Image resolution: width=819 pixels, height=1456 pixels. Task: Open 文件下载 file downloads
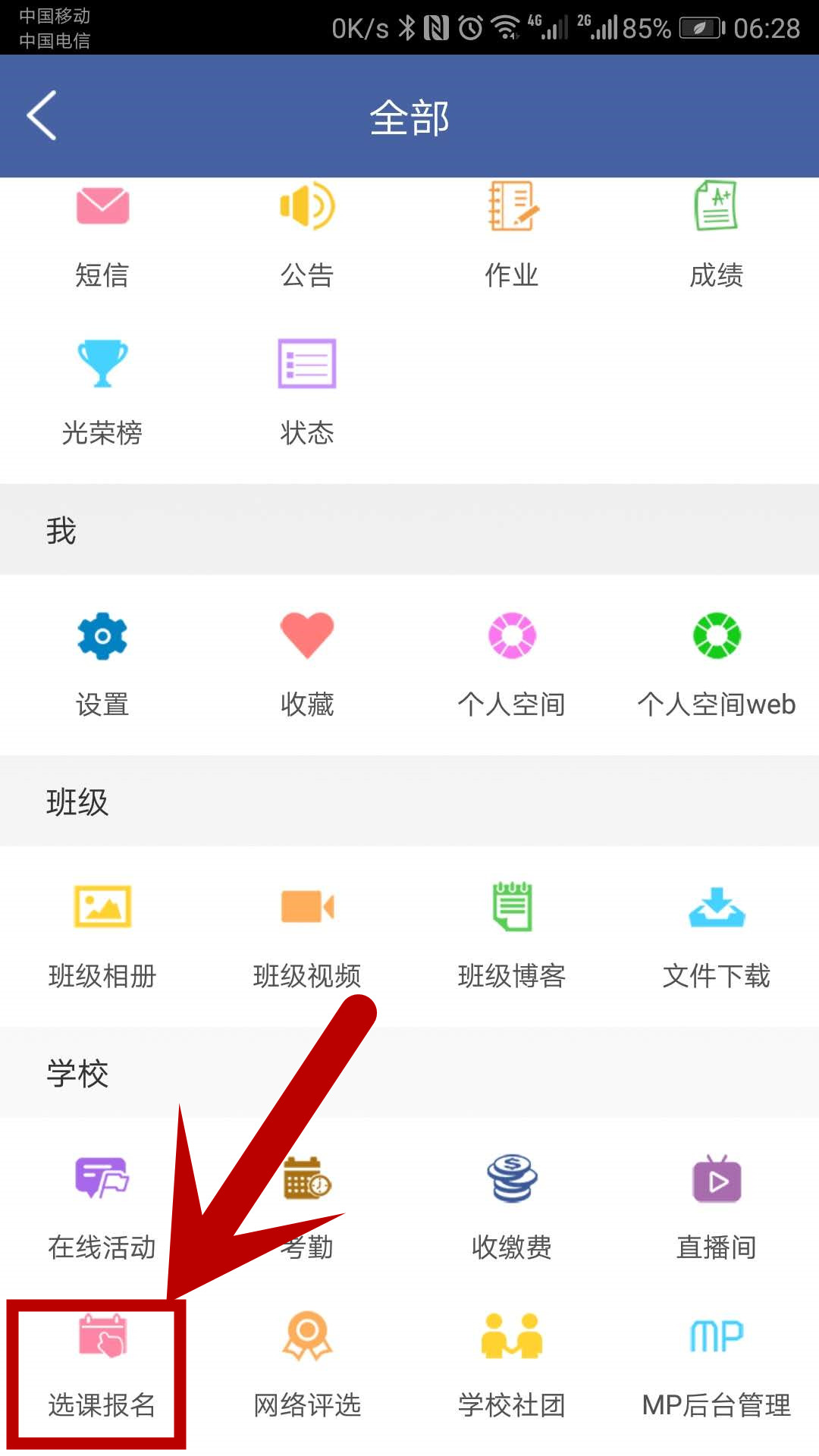point(717,935)
